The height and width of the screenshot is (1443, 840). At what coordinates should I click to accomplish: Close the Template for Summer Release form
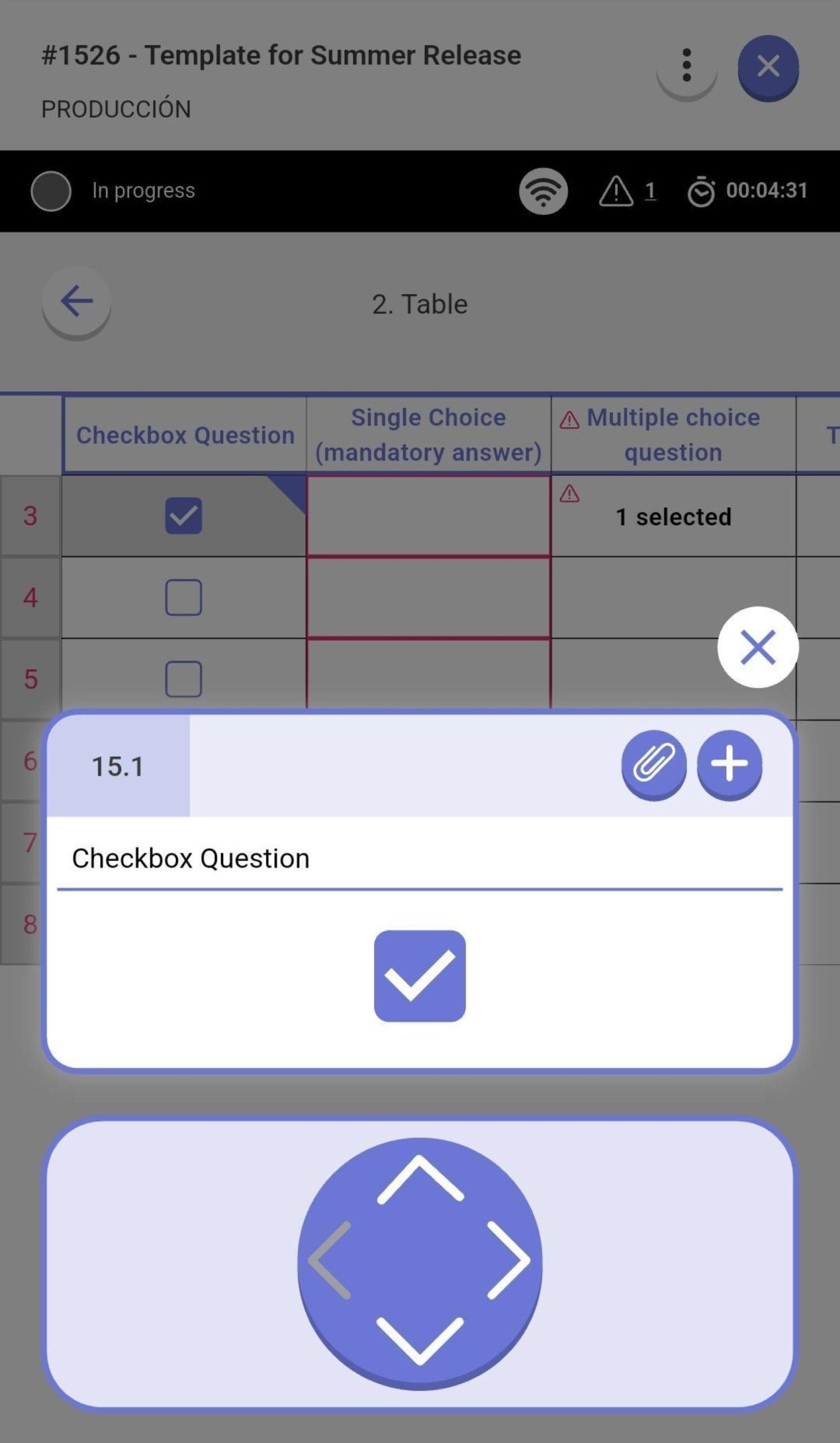(x=767, y=67)
